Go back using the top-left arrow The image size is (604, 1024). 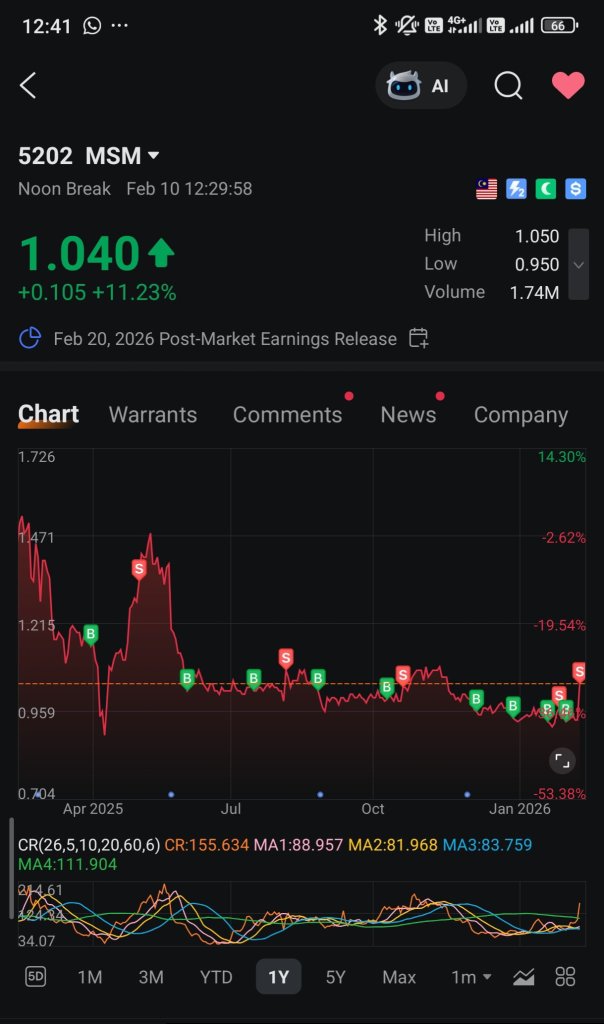coord(27,86)
